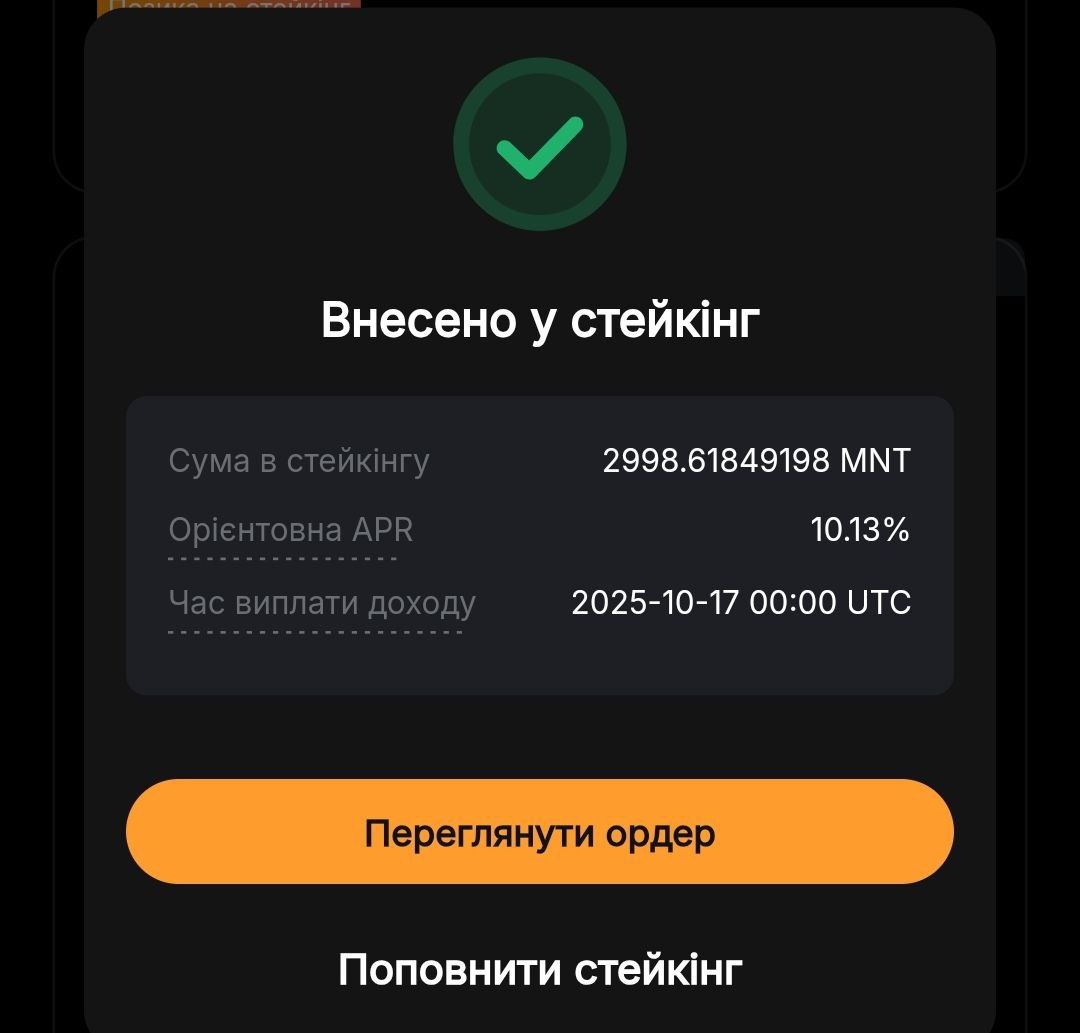Tap the Переглянути ордер button

pos(540,832)
